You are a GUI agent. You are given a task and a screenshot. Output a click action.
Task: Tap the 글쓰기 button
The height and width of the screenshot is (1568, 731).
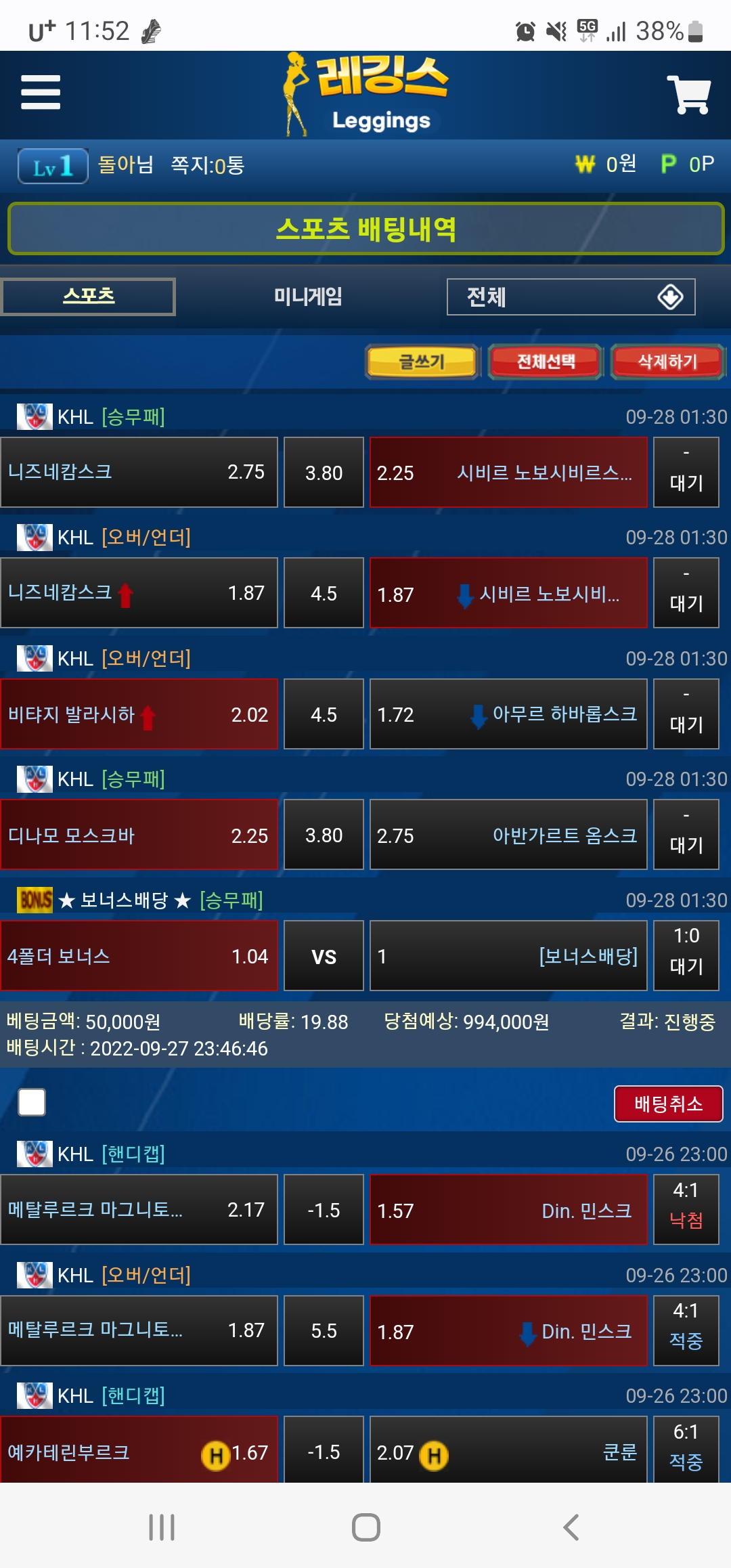[x=422, y=362]
